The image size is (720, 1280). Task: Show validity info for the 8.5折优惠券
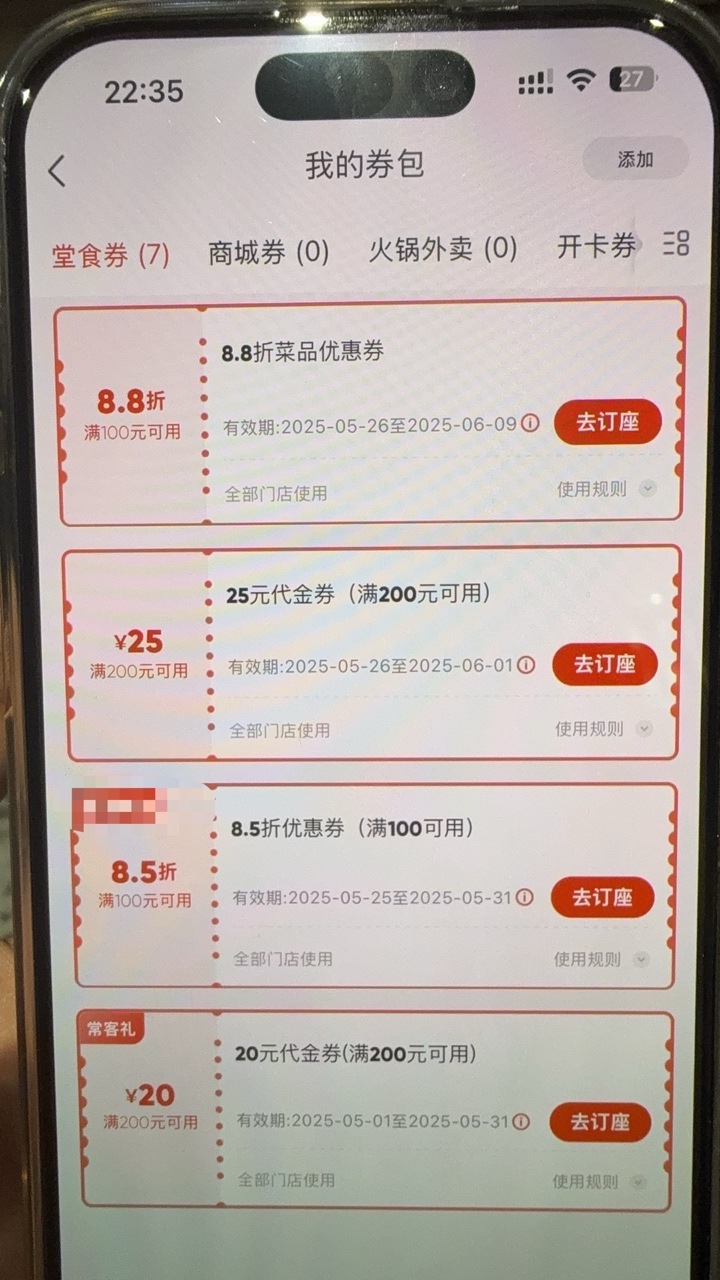(x=525, y=897)
